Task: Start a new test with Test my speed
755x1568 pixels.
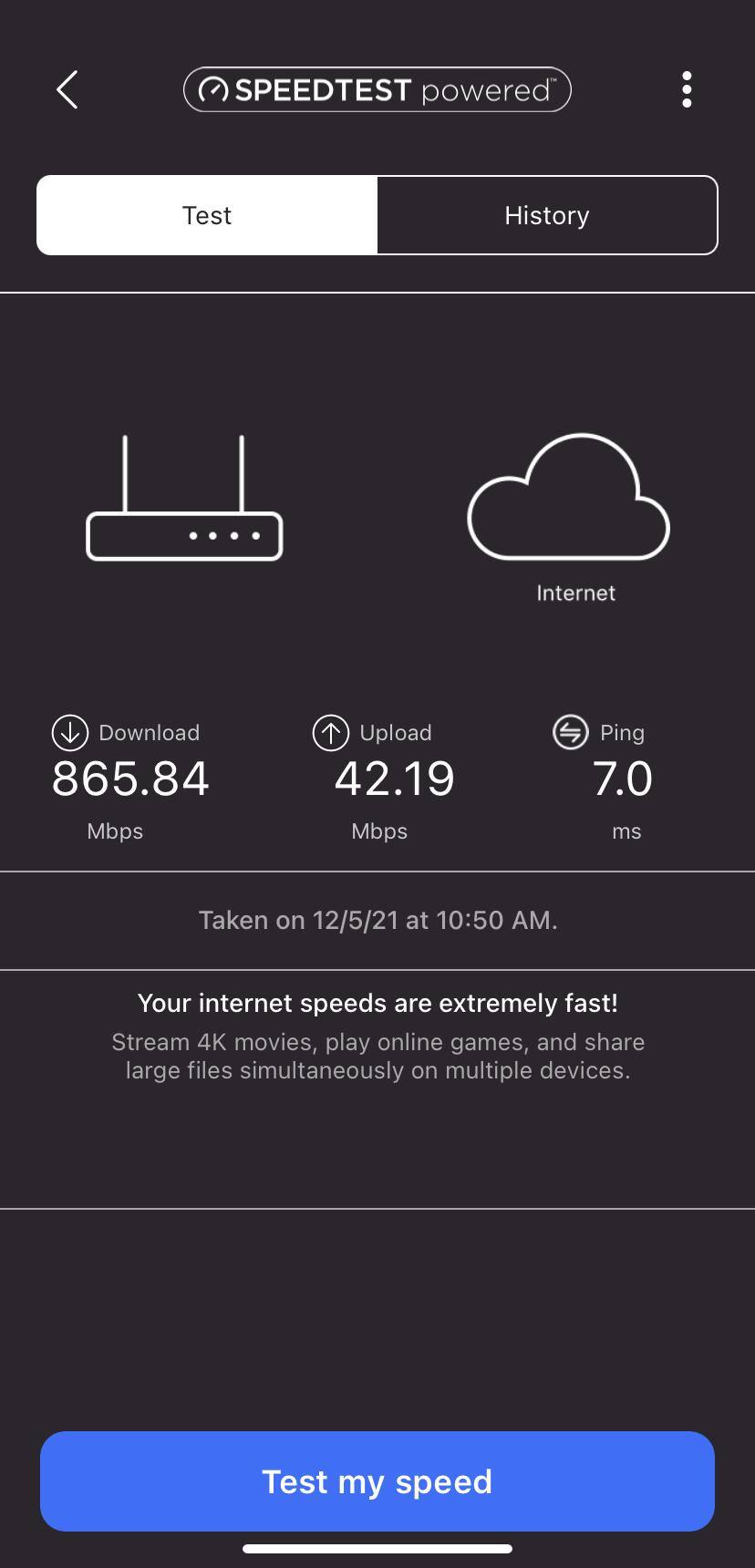Action: pyautogui.click(x=377, y=1481)
